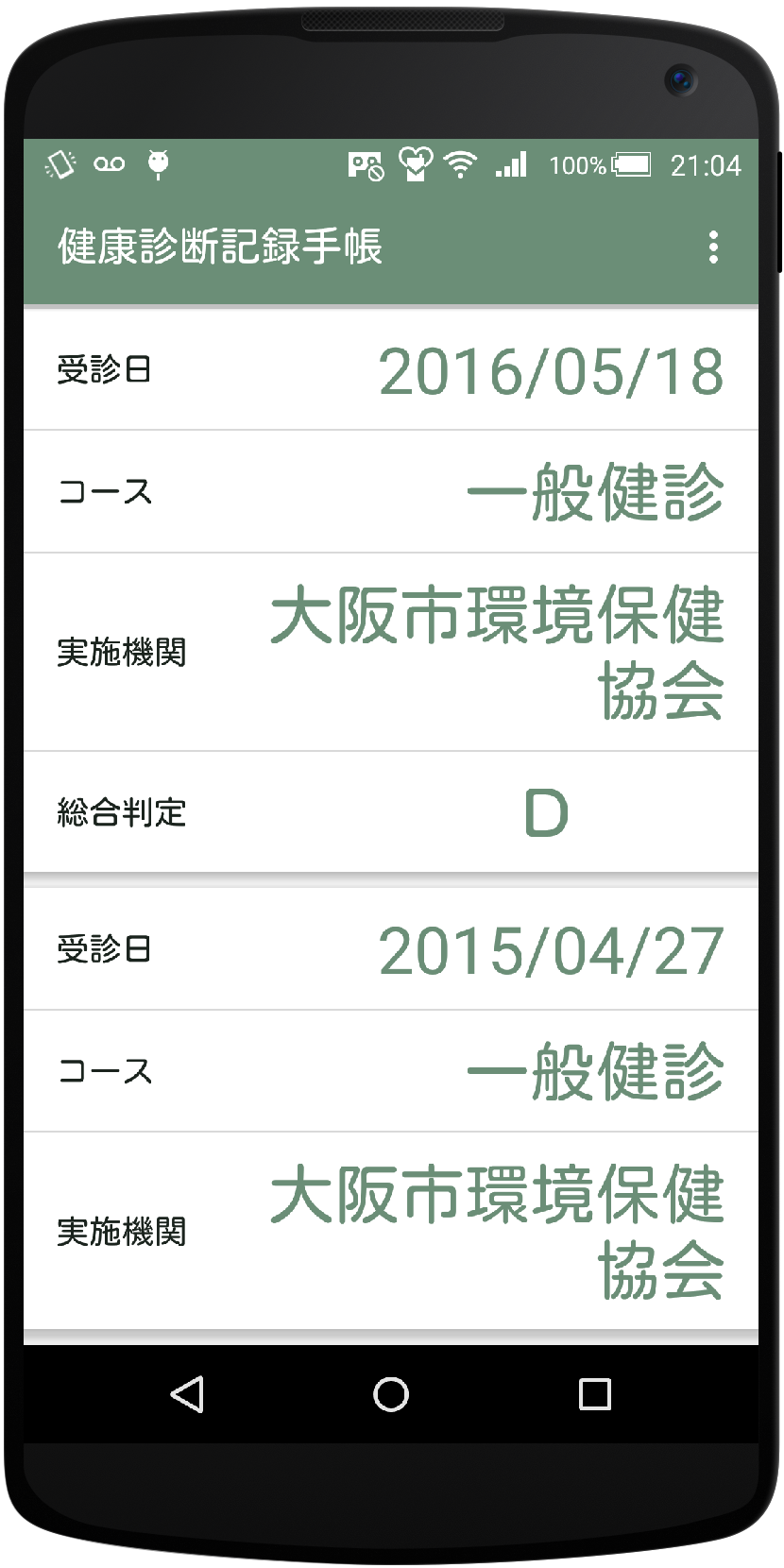Click the Wi-Fi signal icon
Screen dimensions: 784x1568
click(x=460, y=164)
